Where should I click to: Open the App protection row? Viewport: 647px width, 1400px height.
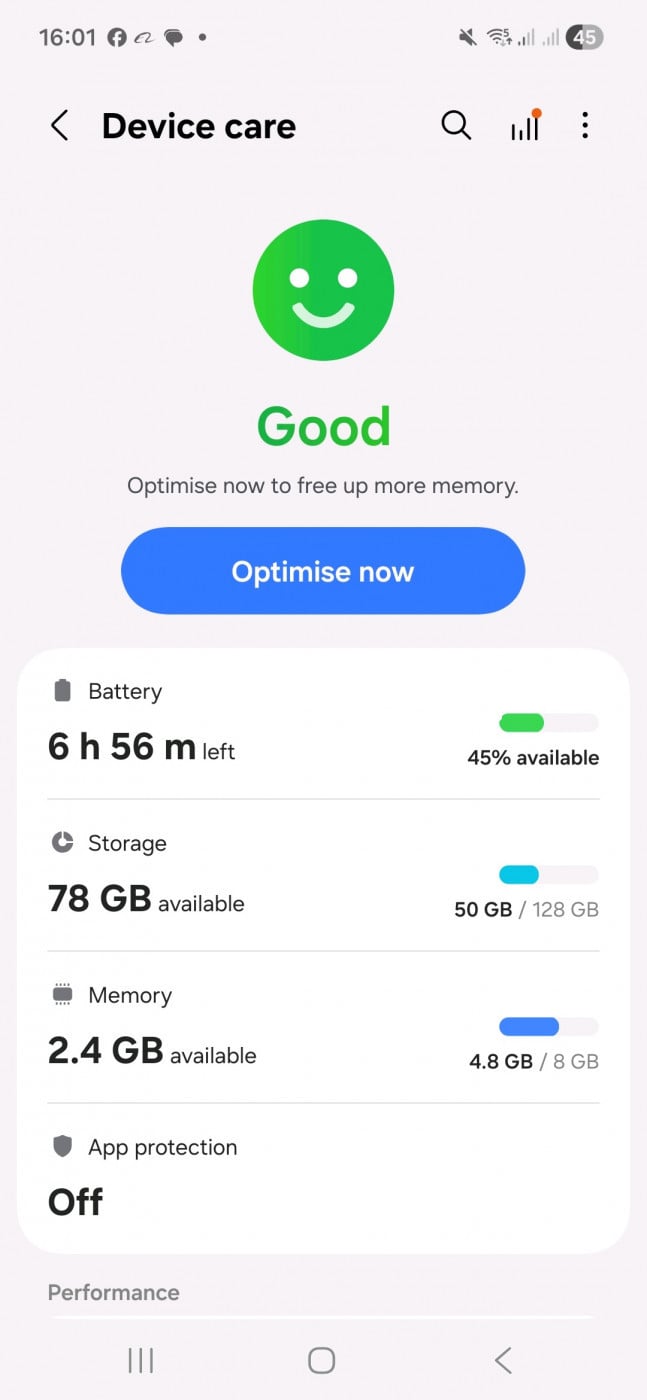[323, 1178]
